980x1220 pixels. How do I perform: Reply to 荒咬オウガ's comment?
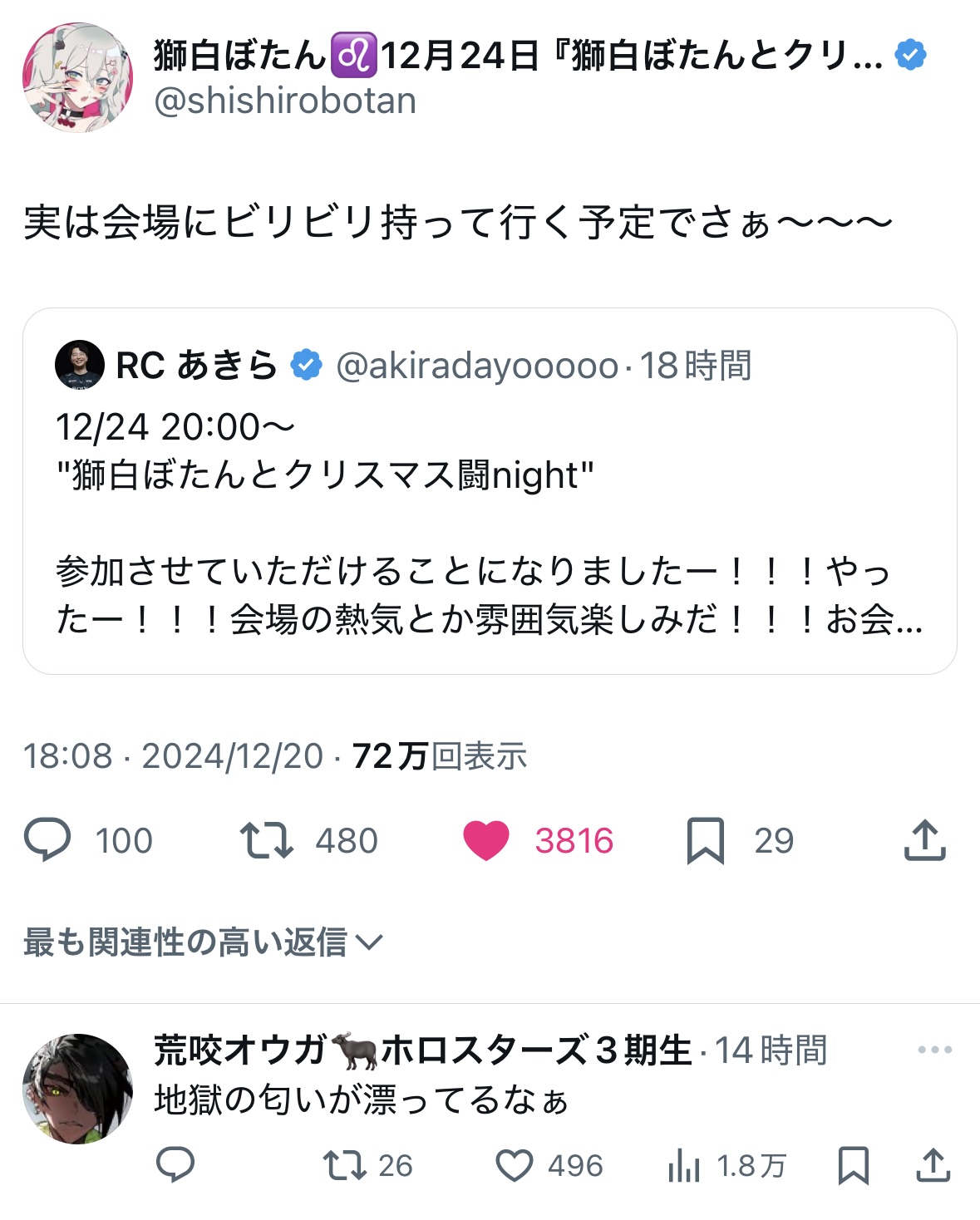(x=175, y=1165)
